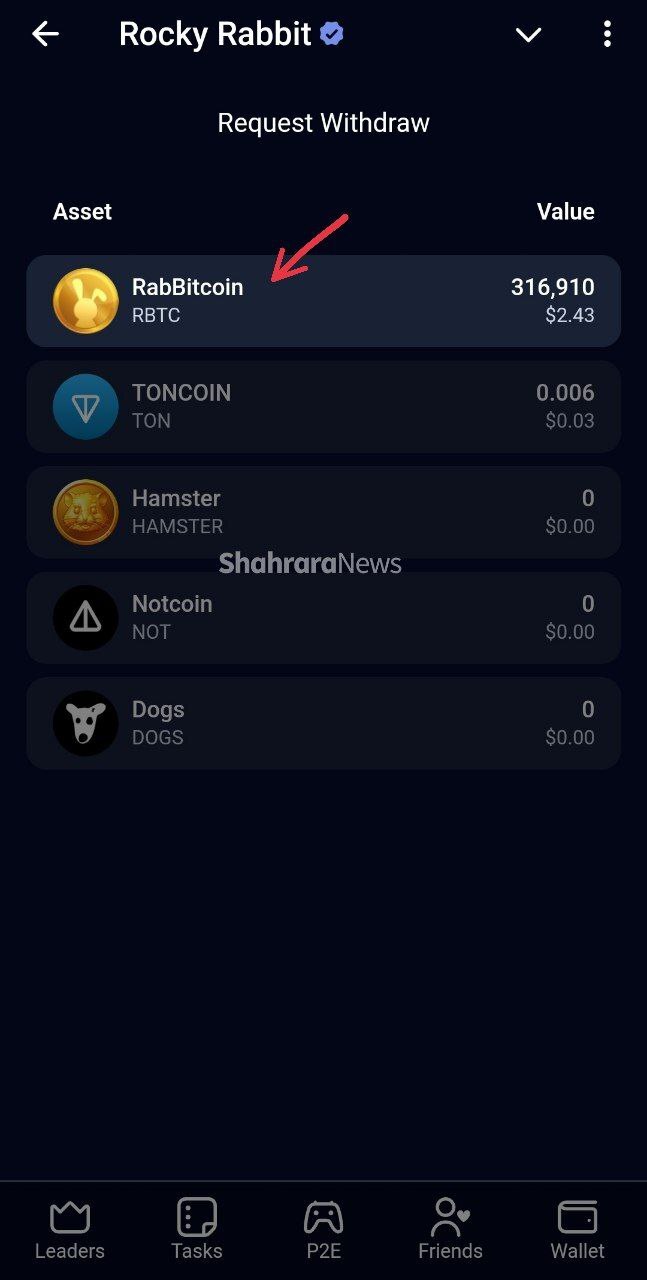Image resolution: width=647 pixels, height=1280 pixels.
Task: View the Friends tab
Action: coord(450,1230)
